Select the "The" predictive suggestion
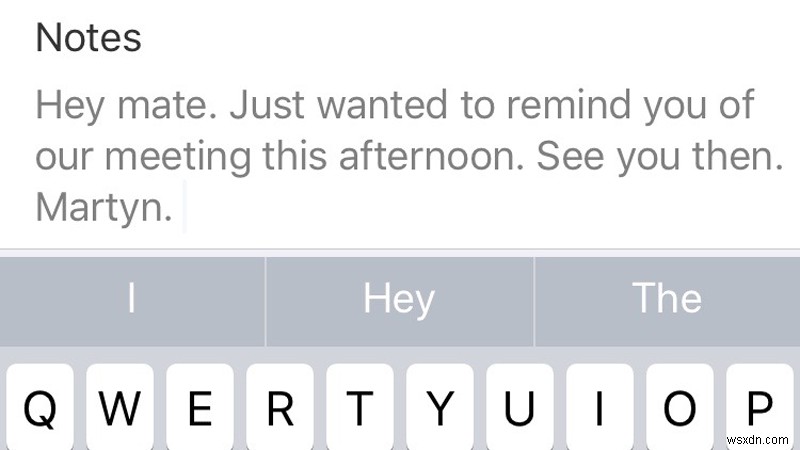800x450 pixels. coord(667,298)
